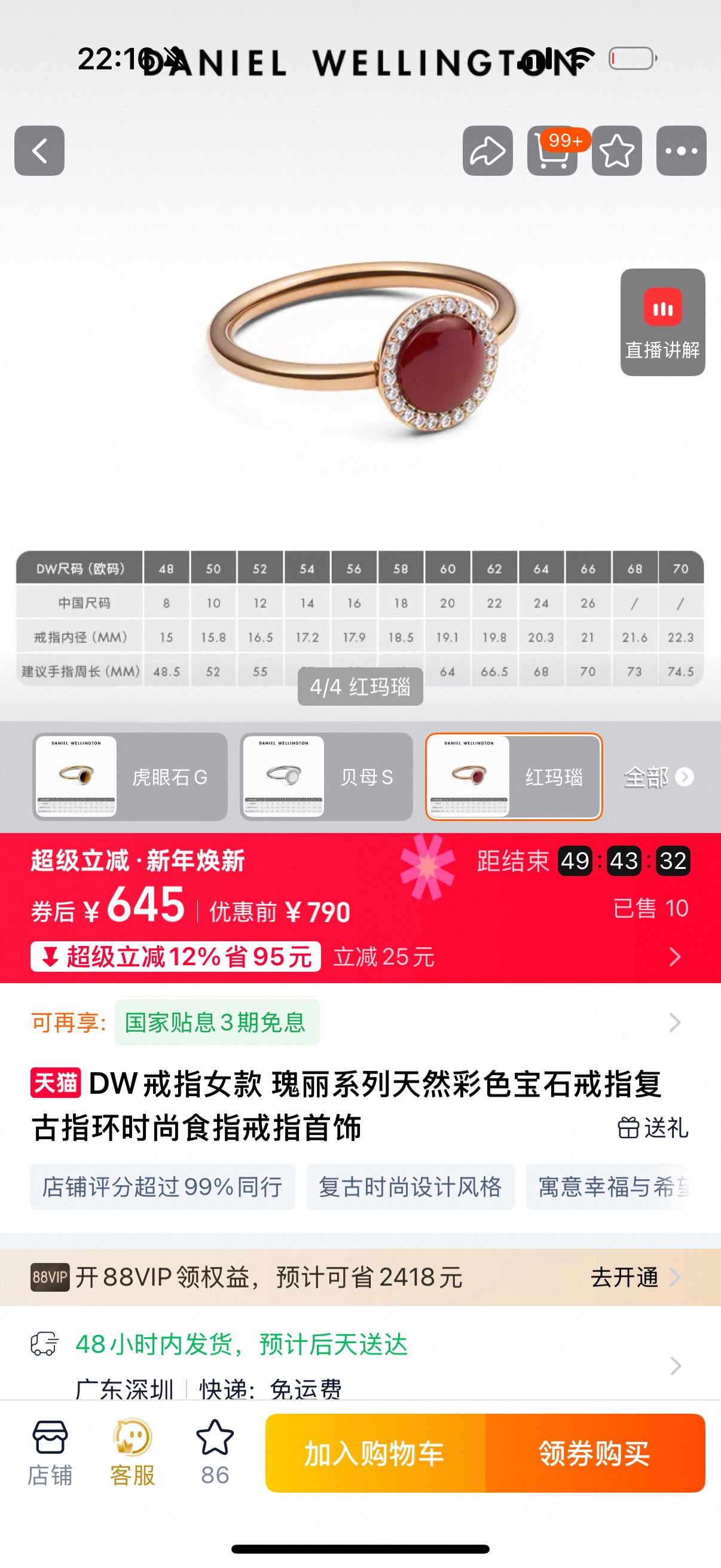
Task: Select the 红玛瑙 variant
Action: (x=514, y=777)
